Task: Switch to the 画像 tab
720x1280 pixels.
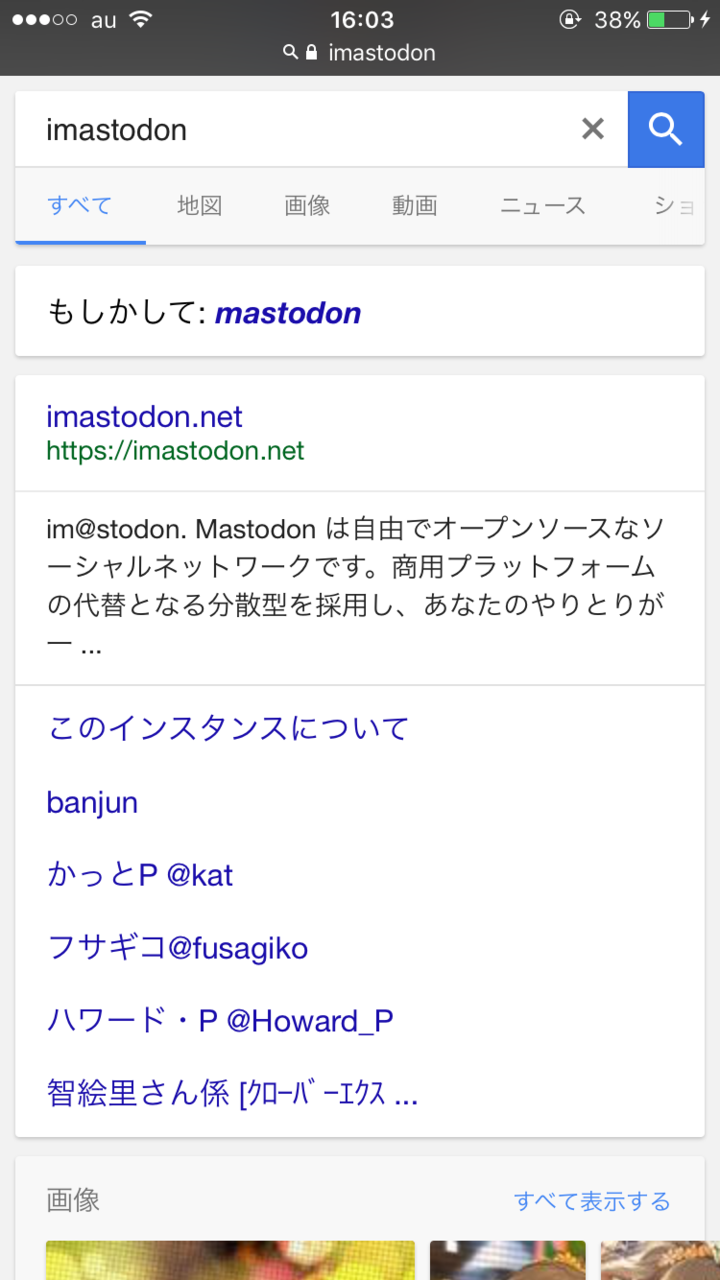Action: coord(307,206)
